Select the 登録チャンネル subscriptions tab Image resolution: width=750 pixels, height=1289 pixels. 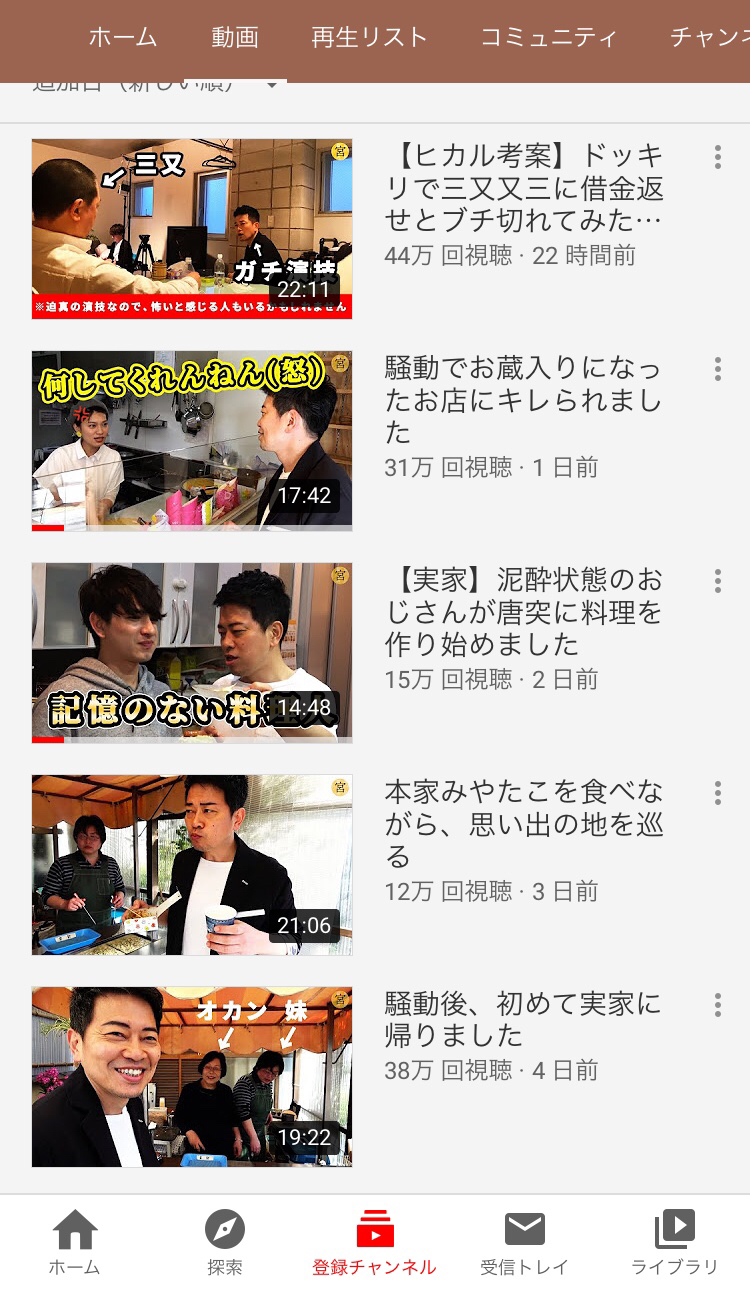pyautogui.click(x=374, y=1242)
